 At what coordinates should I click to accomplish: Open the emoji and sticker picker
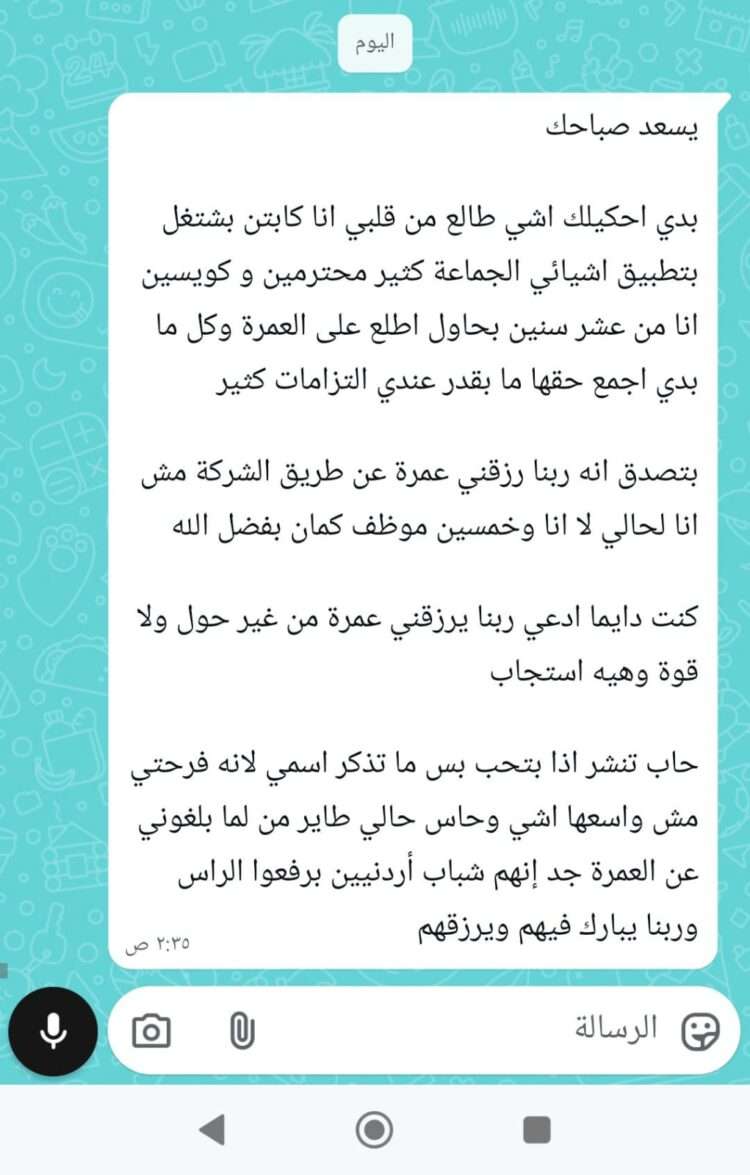coord(700,1030)
